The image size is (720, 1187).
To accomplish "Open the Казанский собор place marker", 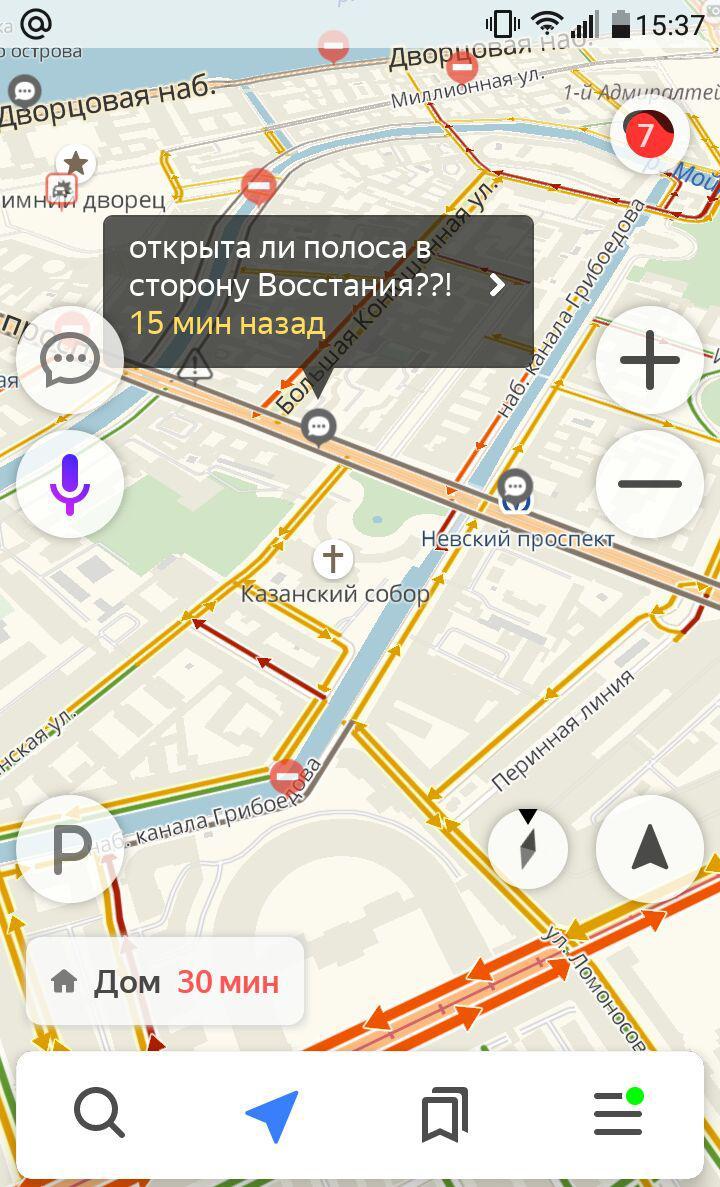I will [x=332, y=558].
